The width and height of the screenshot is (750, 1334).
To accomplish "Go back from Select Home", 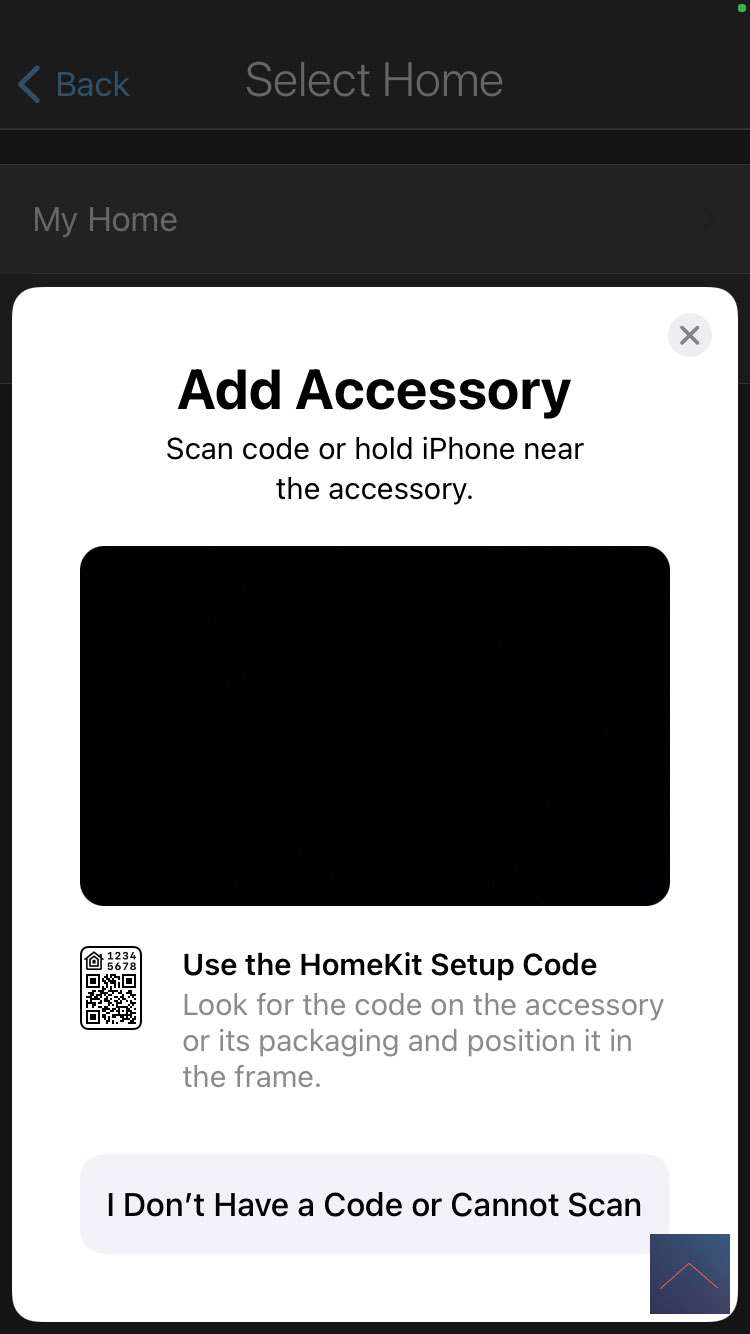I will tap(75, 84).
